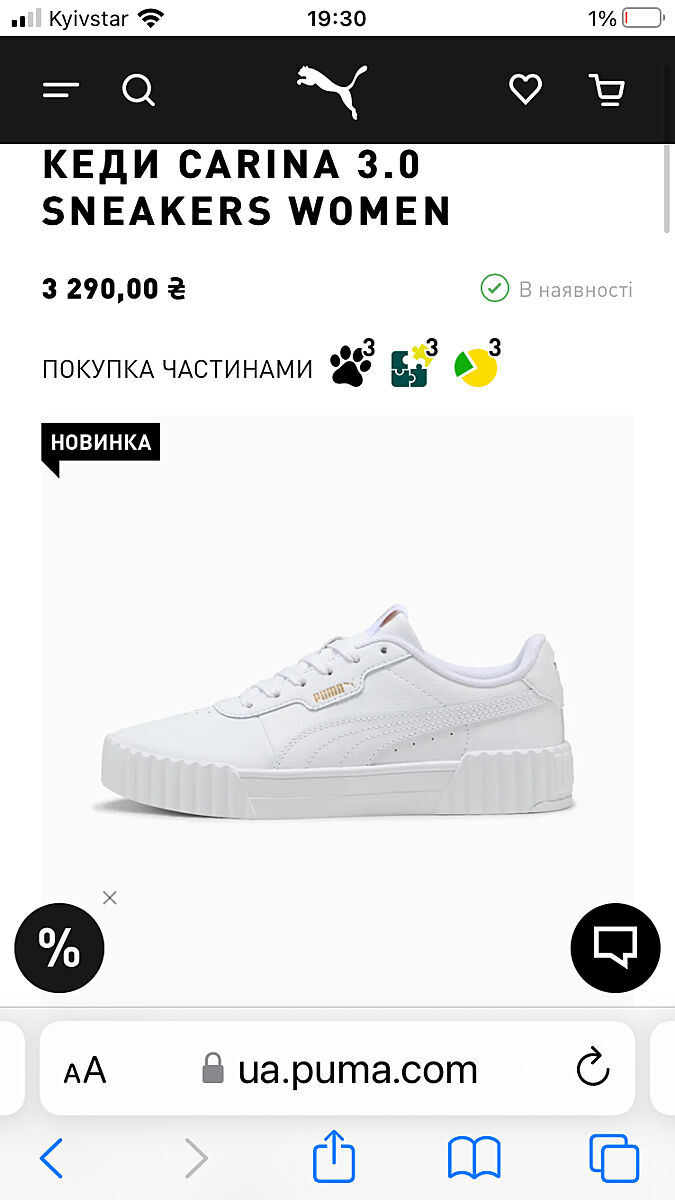
Task: Open the hamburger menu
Action: pyautogui.click(x=60, y=91)
